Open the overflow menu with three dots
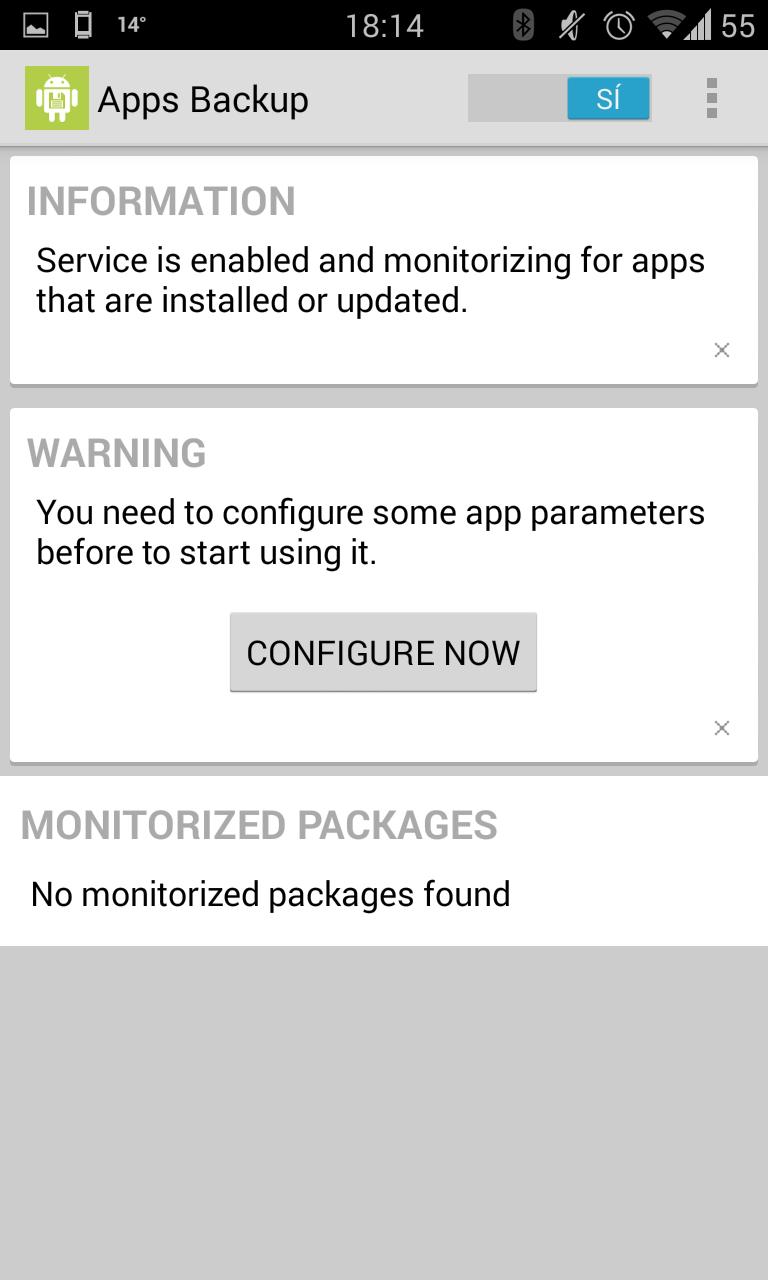768x1280 pixels. click(712, 98)
